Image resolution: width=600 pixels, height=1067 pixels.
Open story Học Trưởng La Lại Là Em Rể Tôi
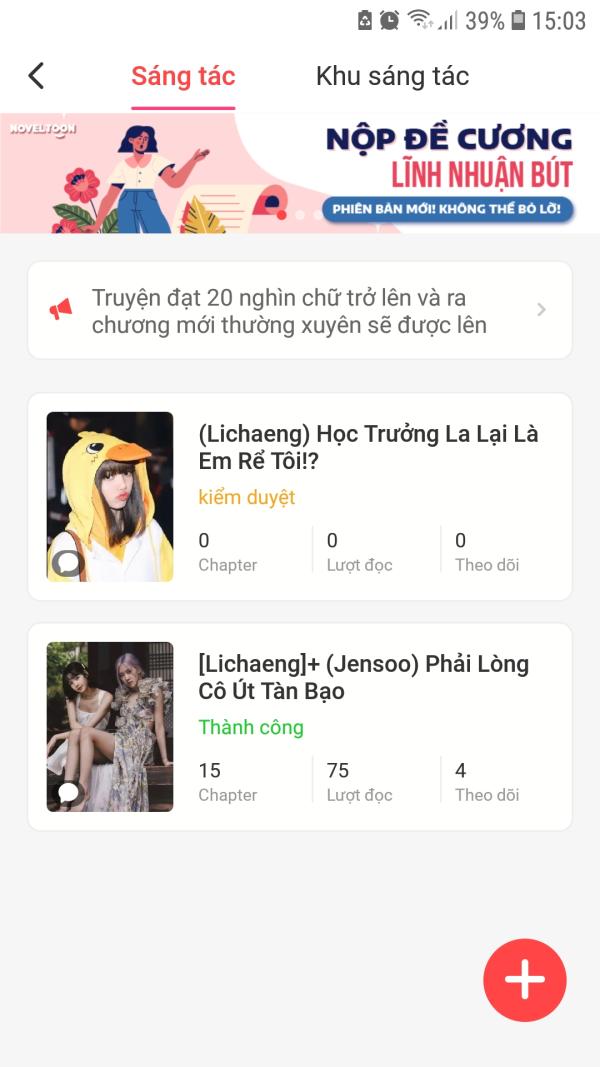click(x=368, y=447)
